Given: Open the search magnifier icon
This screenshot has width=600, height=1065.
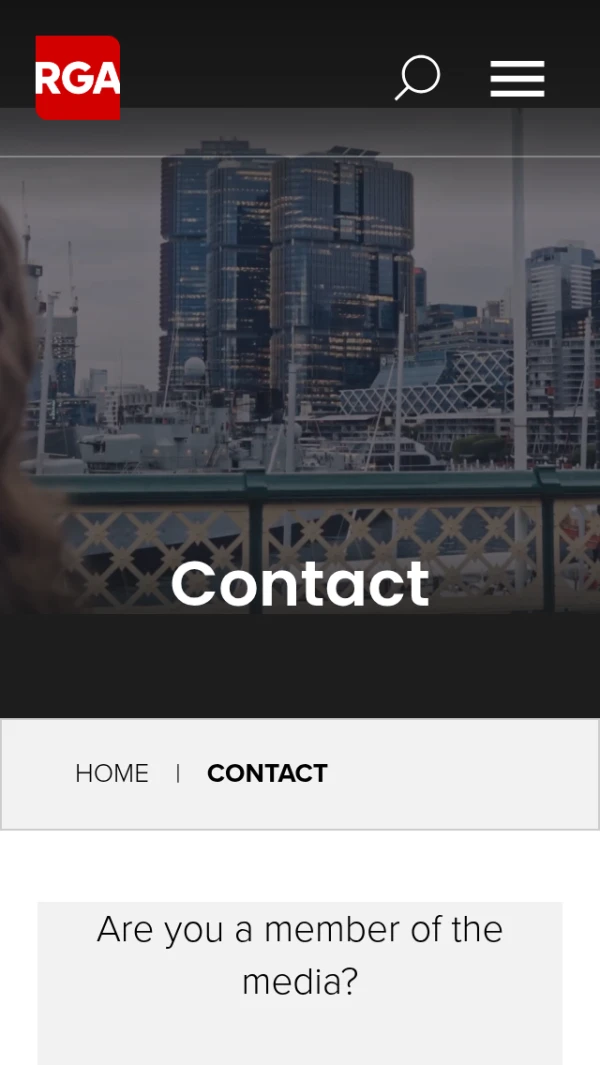Looking at the screenshot, I should coord(417,78).
